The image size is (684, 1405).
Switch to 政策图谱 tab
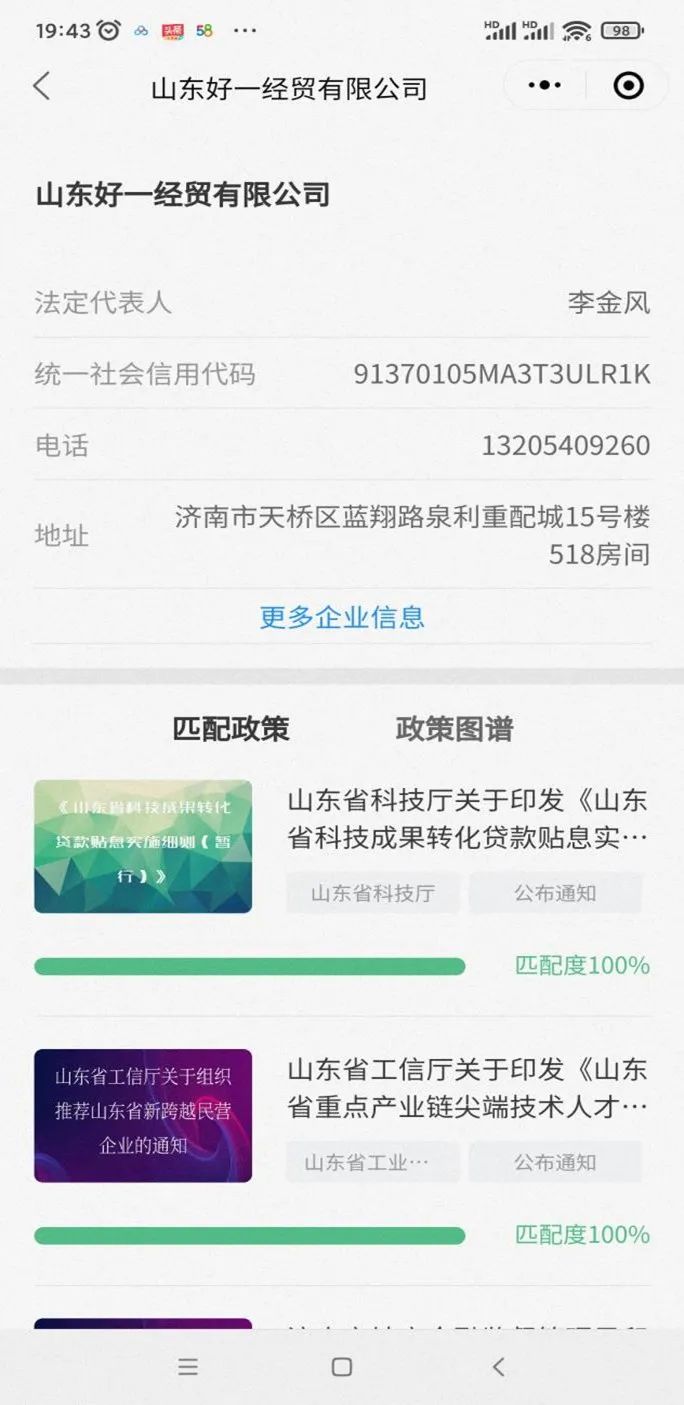tap(454, 729)
